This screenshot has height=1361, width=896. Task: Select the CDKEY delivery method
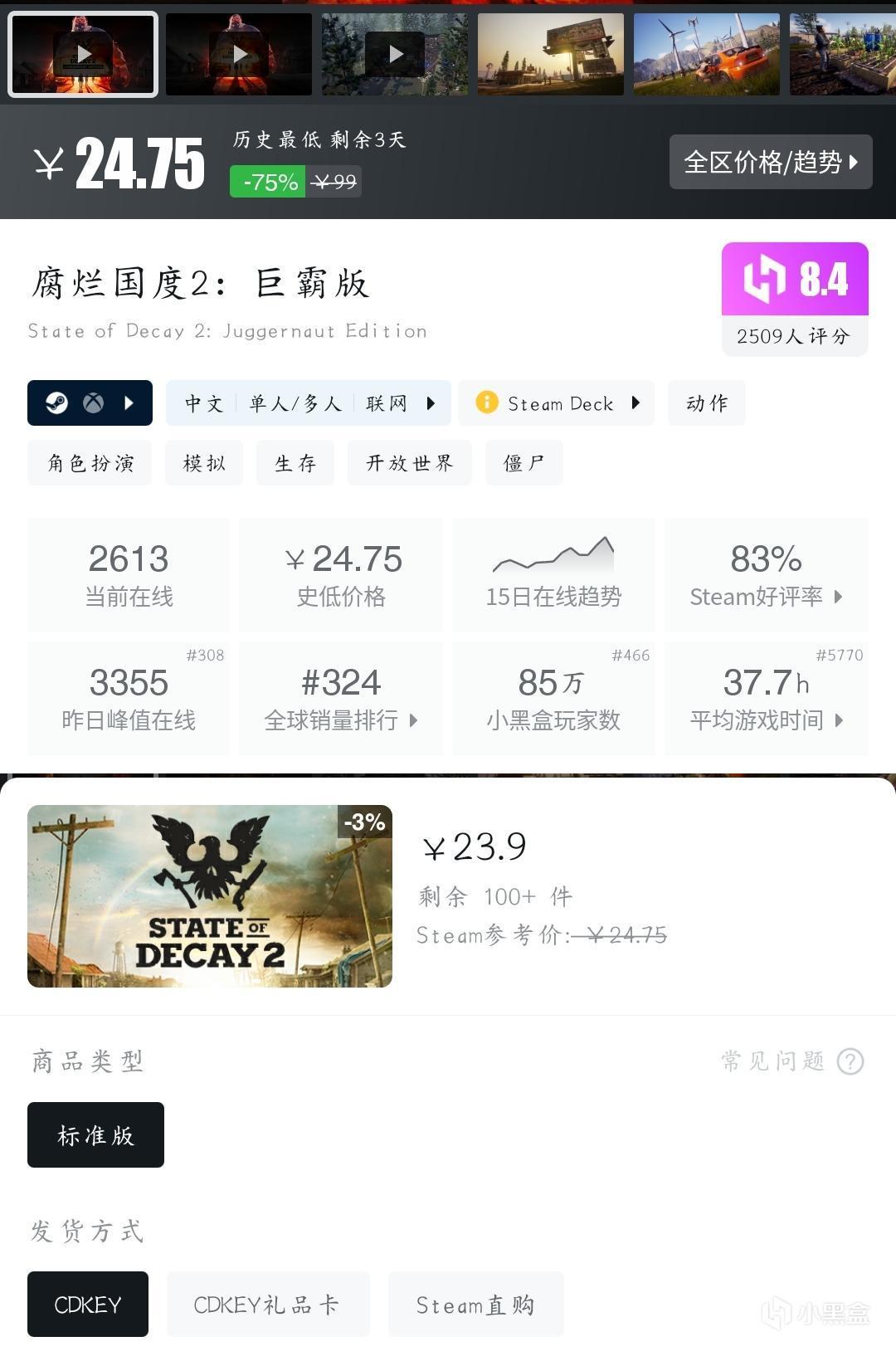pos(87,1304)
